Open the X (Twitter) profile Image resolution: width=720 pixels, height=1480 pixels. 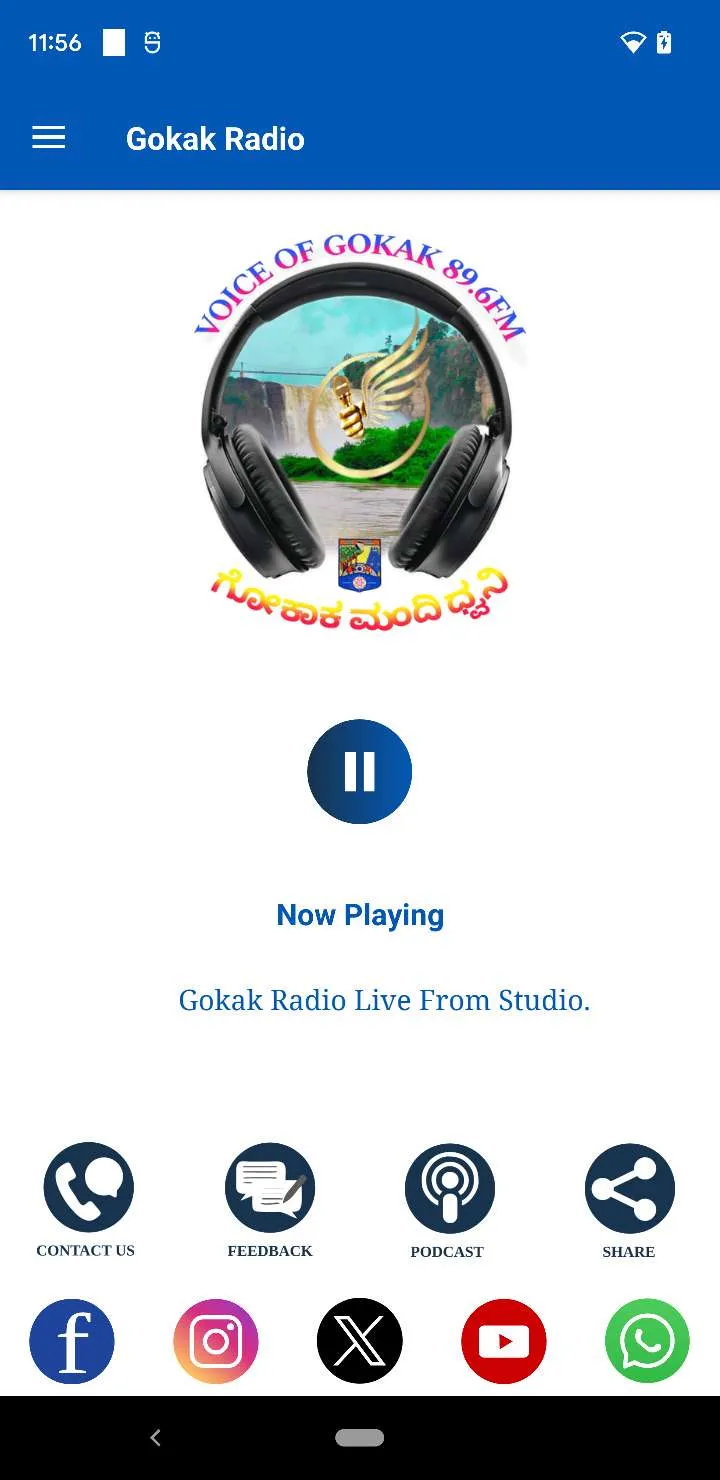[x=360, y=1341]
